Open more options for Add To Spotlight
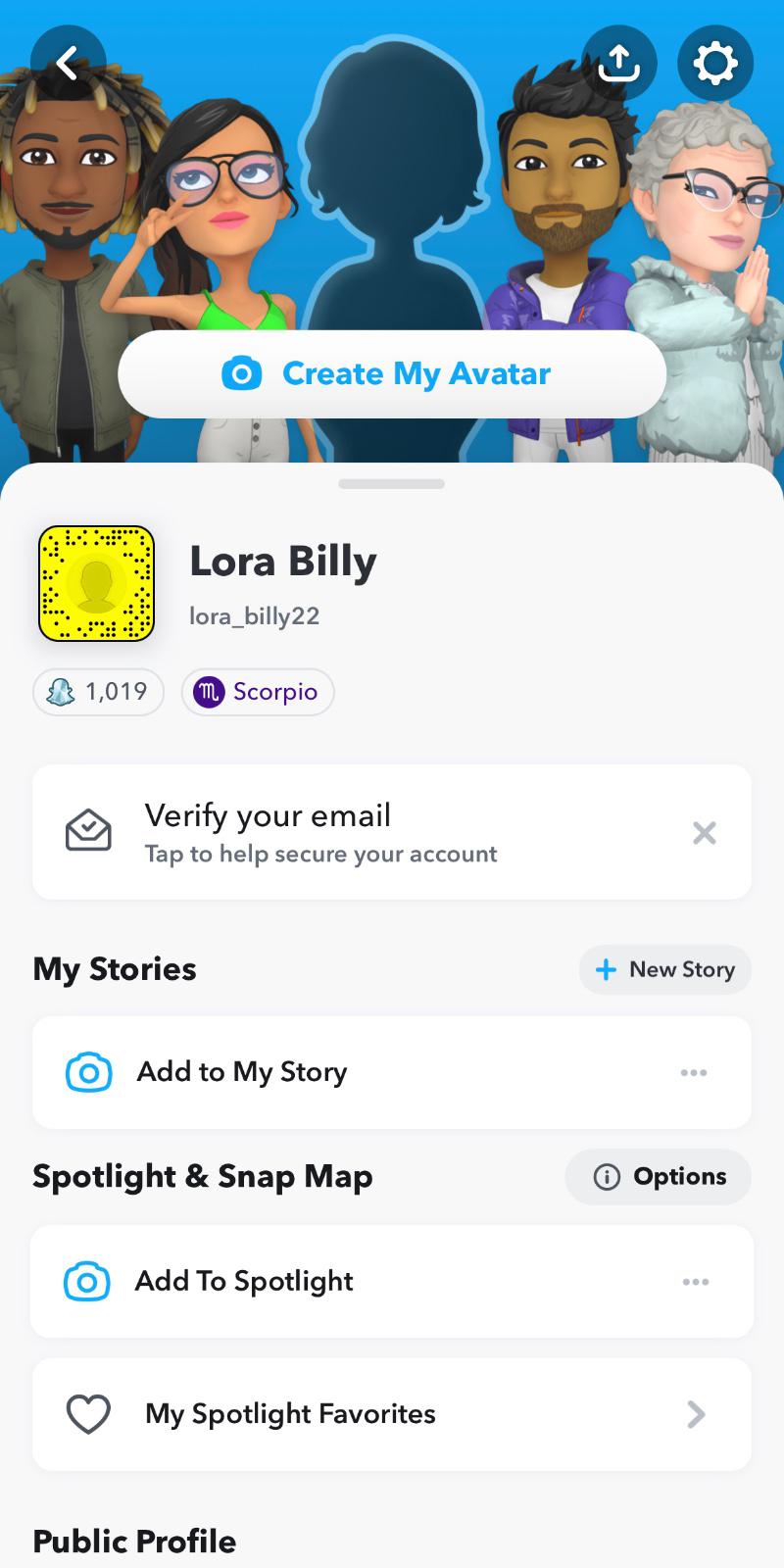Image resolution: width=784 pixels, height=1568 pixels. click(x=695, y=1282)
